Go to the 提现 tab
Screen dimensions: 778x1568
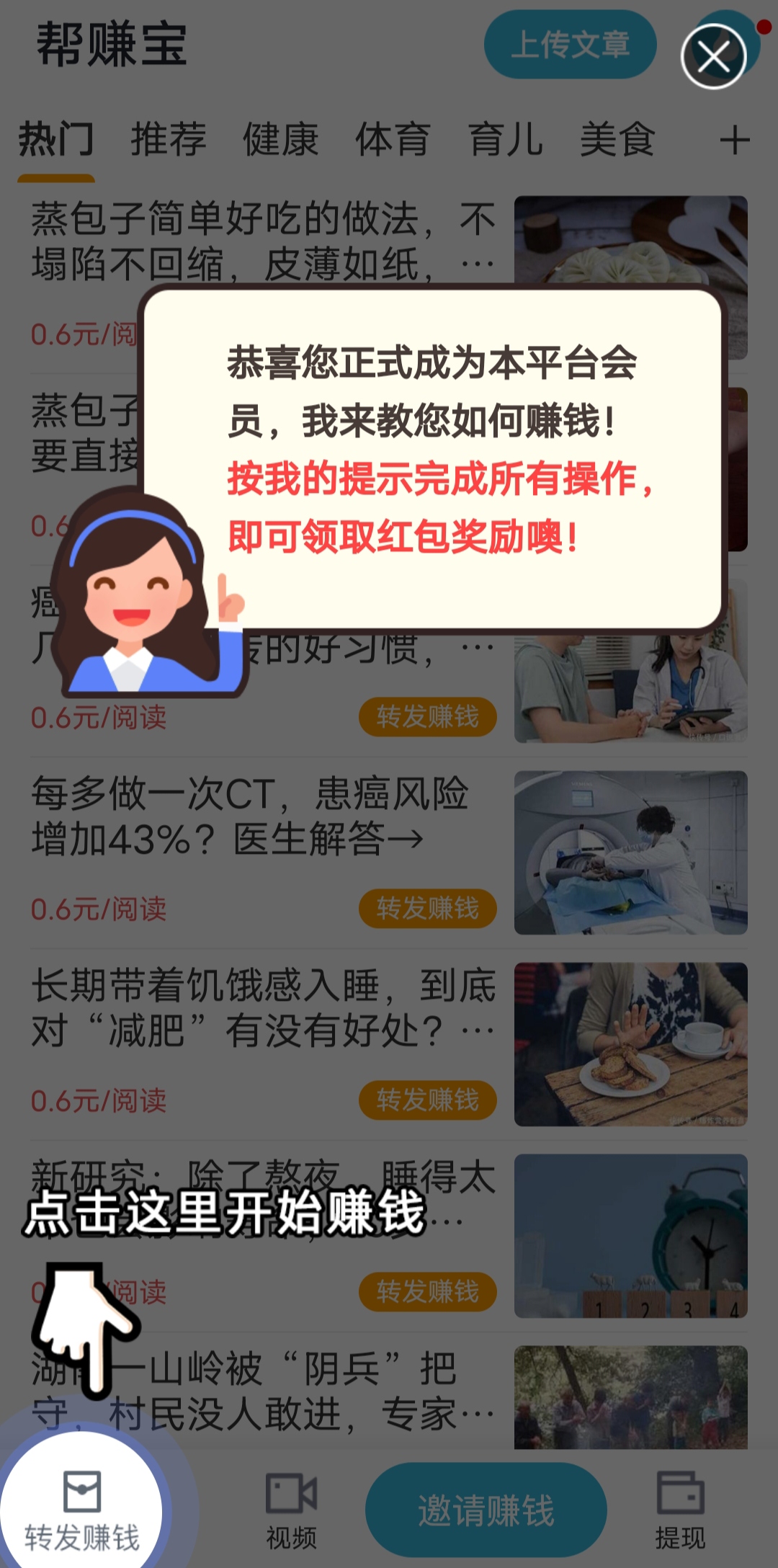tap(680, 1512)
